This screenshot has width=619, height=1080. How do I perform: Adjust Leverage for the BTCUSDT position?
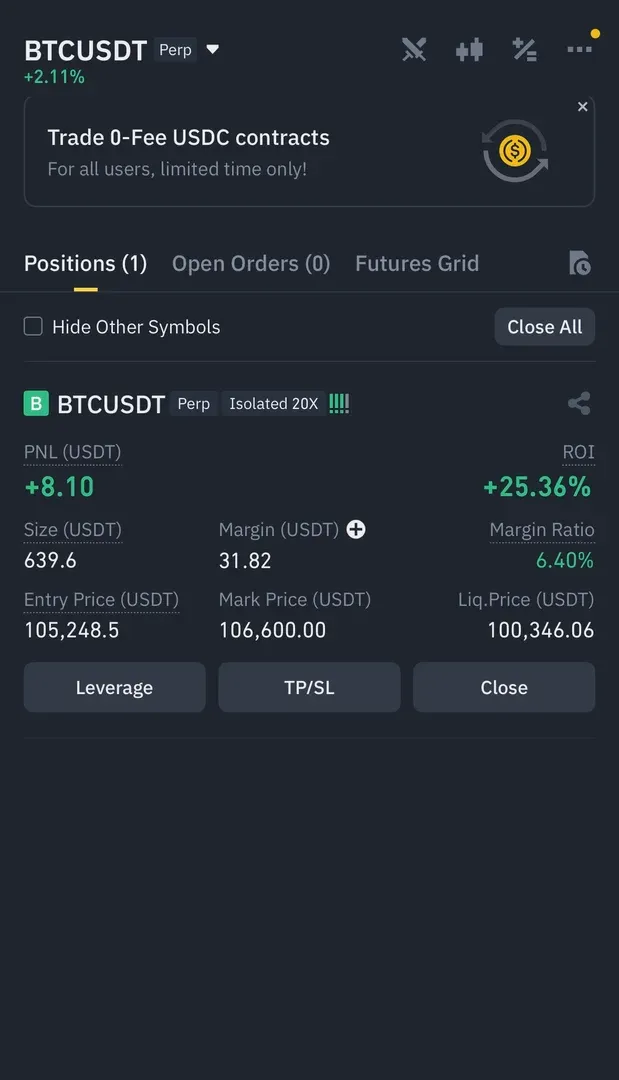click(114, 687)
